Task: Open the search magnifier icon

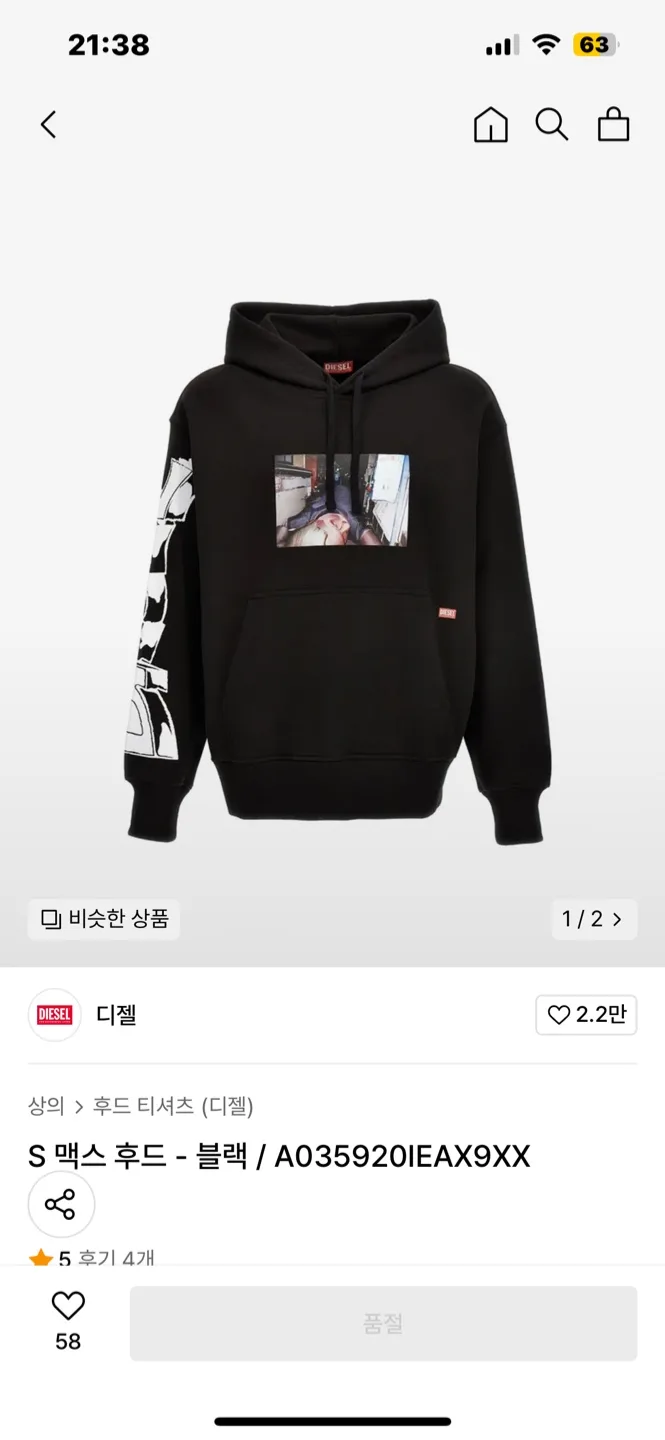Action: click(x=551, y=125)
